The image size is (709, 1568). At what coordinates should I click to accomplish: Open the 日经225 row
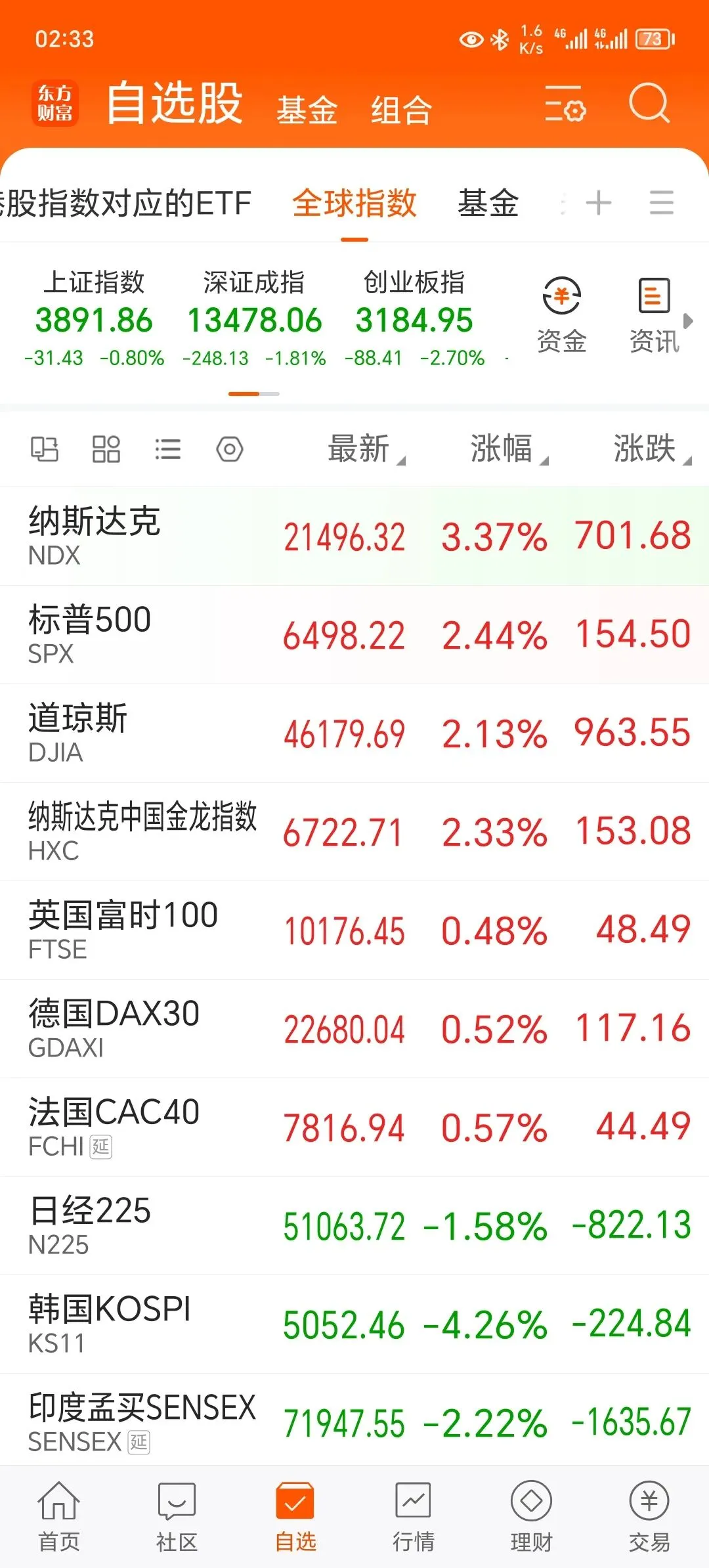(x=354, y=1225)
